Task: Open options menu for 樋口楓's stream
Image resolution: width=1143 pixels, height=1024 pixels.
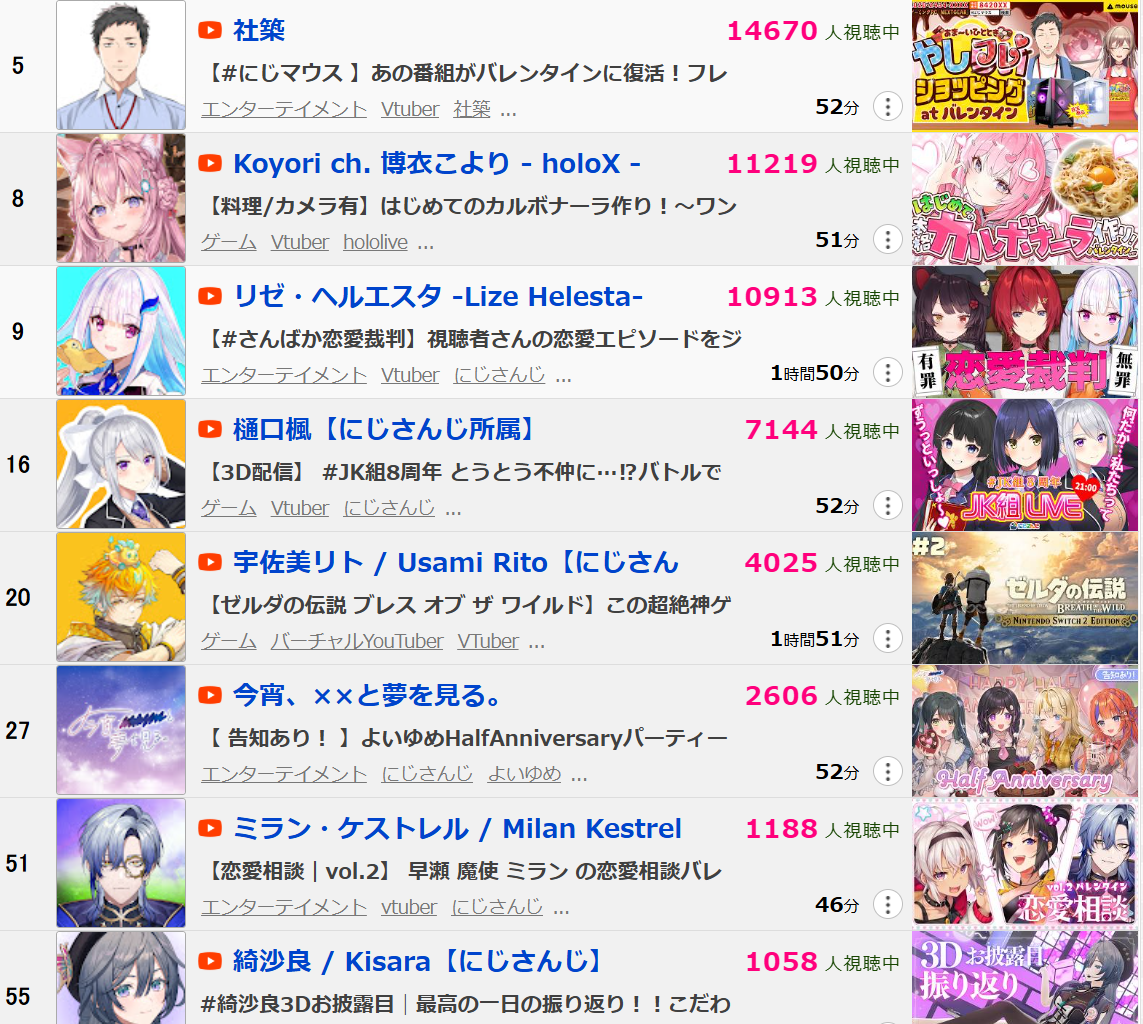Action: (x=888, y=505)
